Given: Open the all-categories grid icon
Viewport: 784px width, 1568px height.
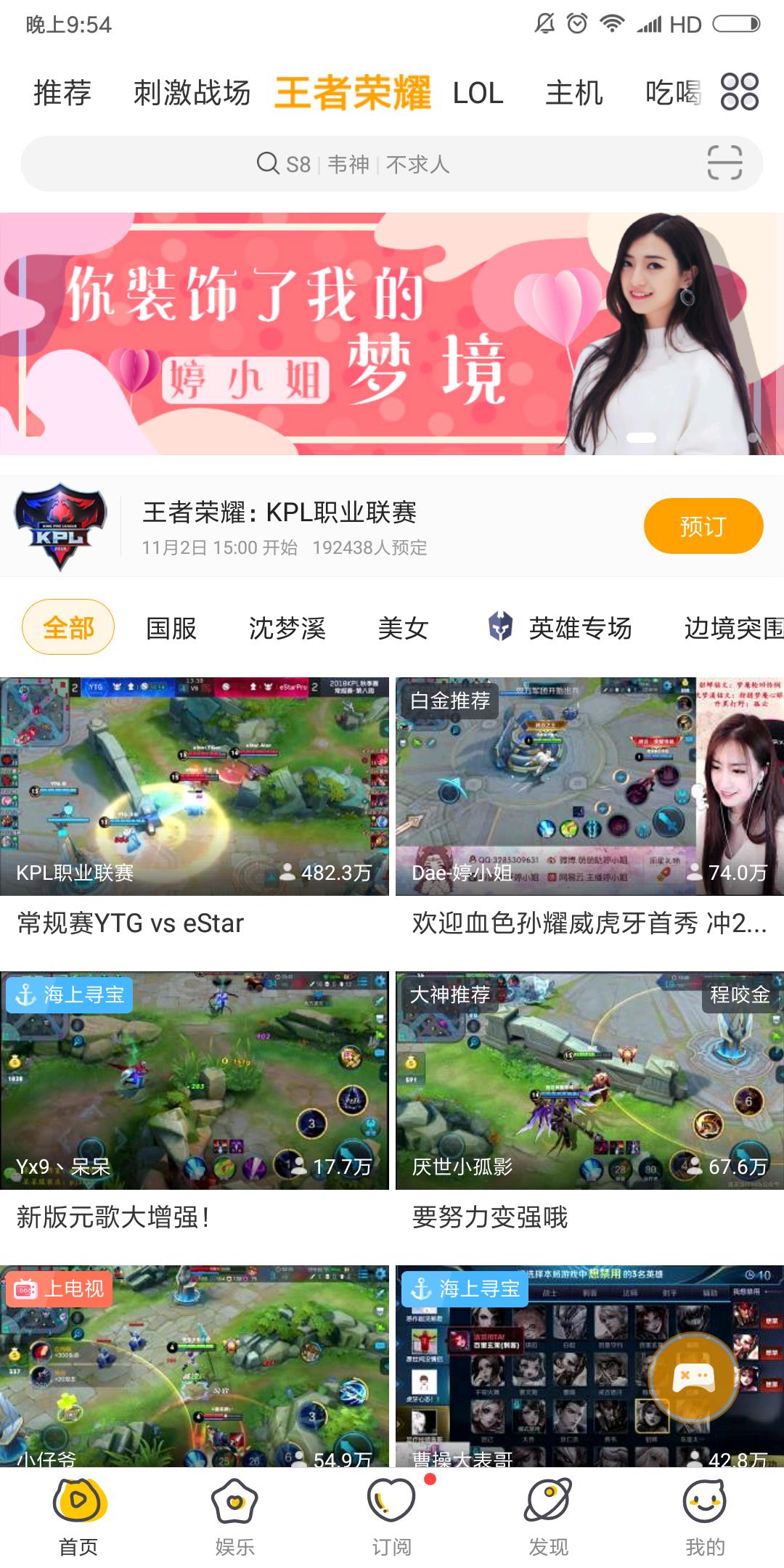Looking at the screenshot, I should coord(739,92).
